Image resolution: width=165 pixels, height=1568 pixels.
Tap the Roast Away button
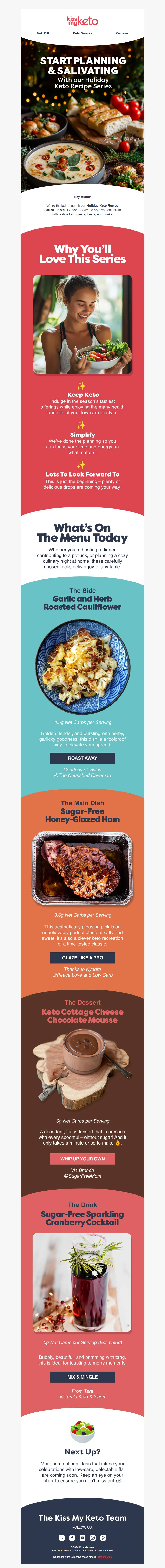coord(82,758)
